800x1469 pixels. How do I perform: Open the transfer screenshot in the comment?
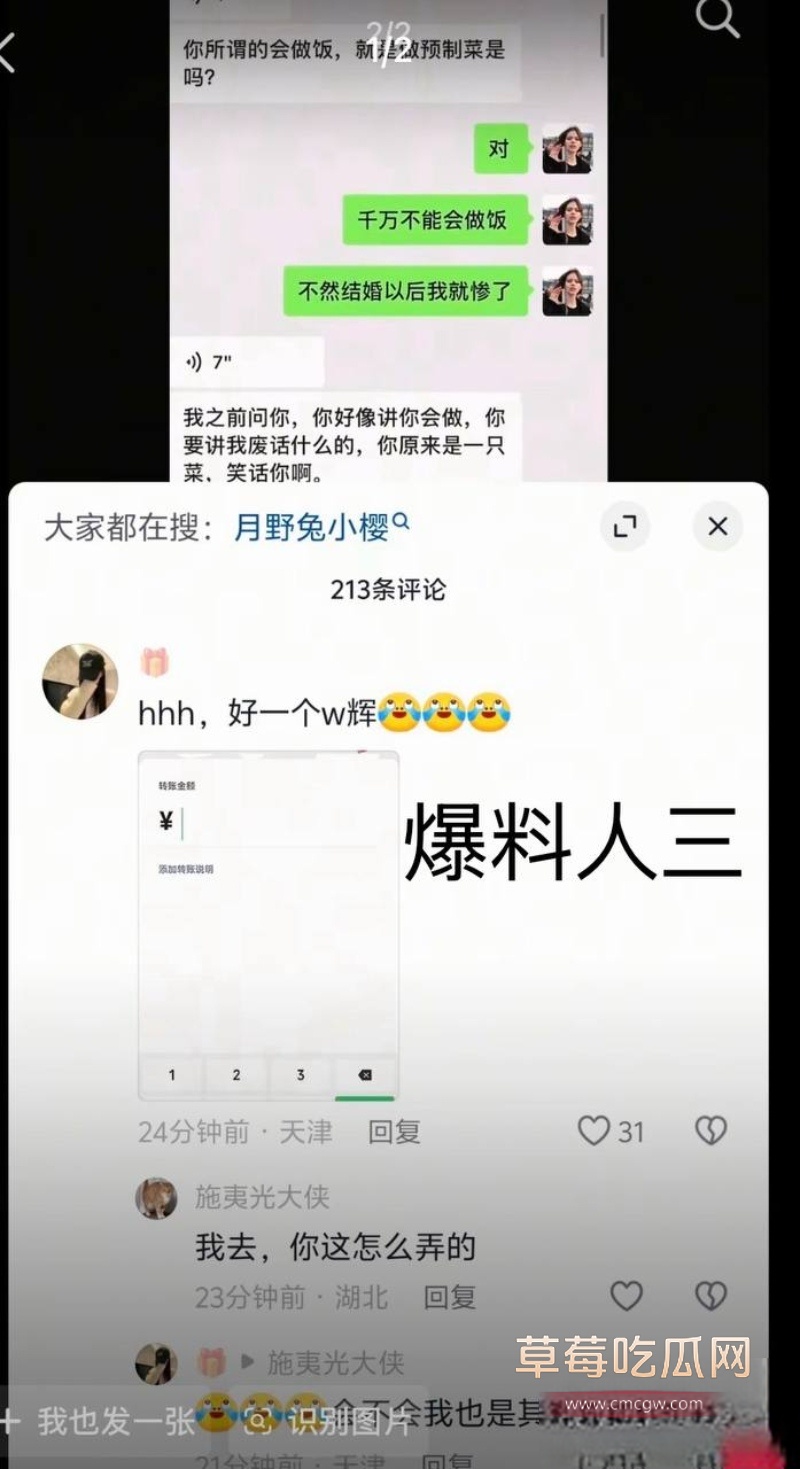click(267, 920)
